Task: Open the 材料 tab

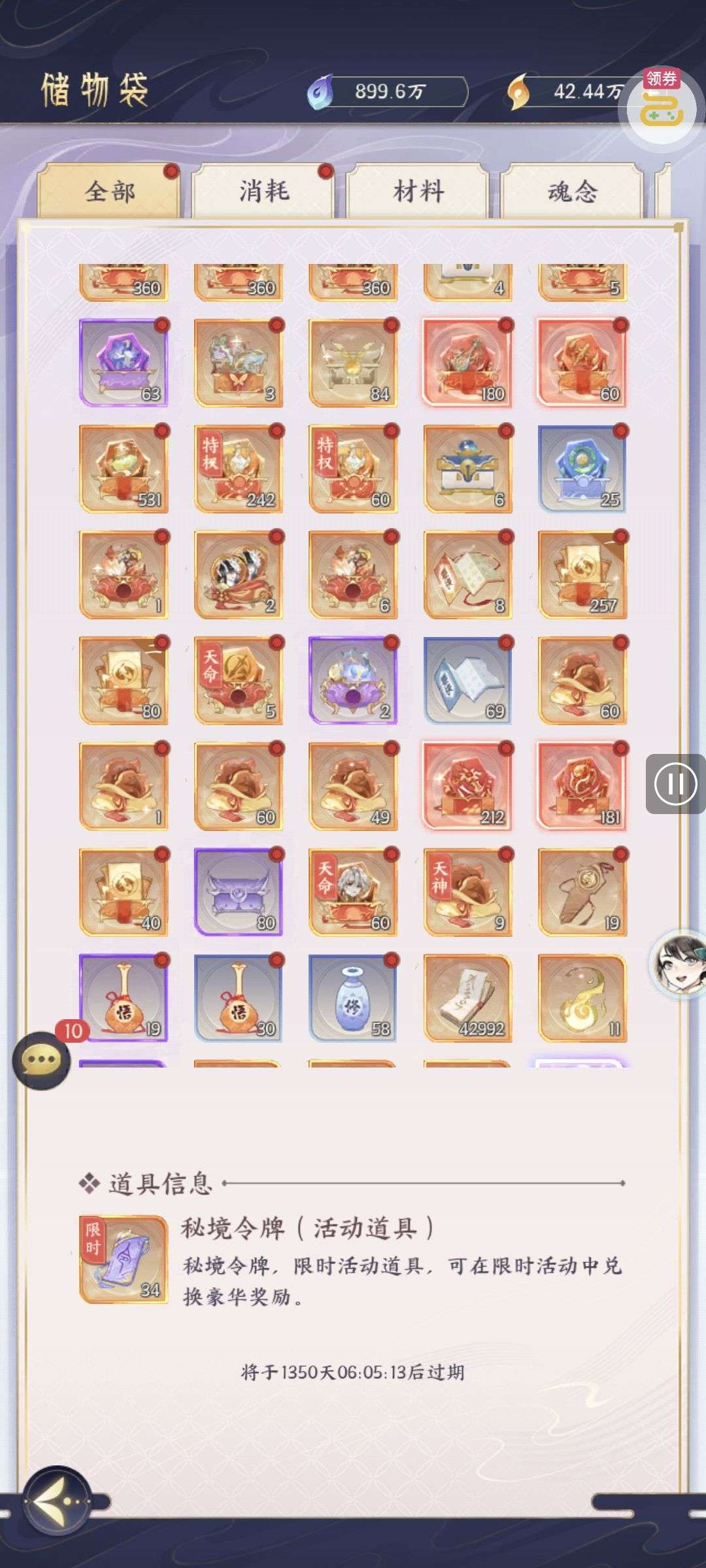Action: pos(418,191)
